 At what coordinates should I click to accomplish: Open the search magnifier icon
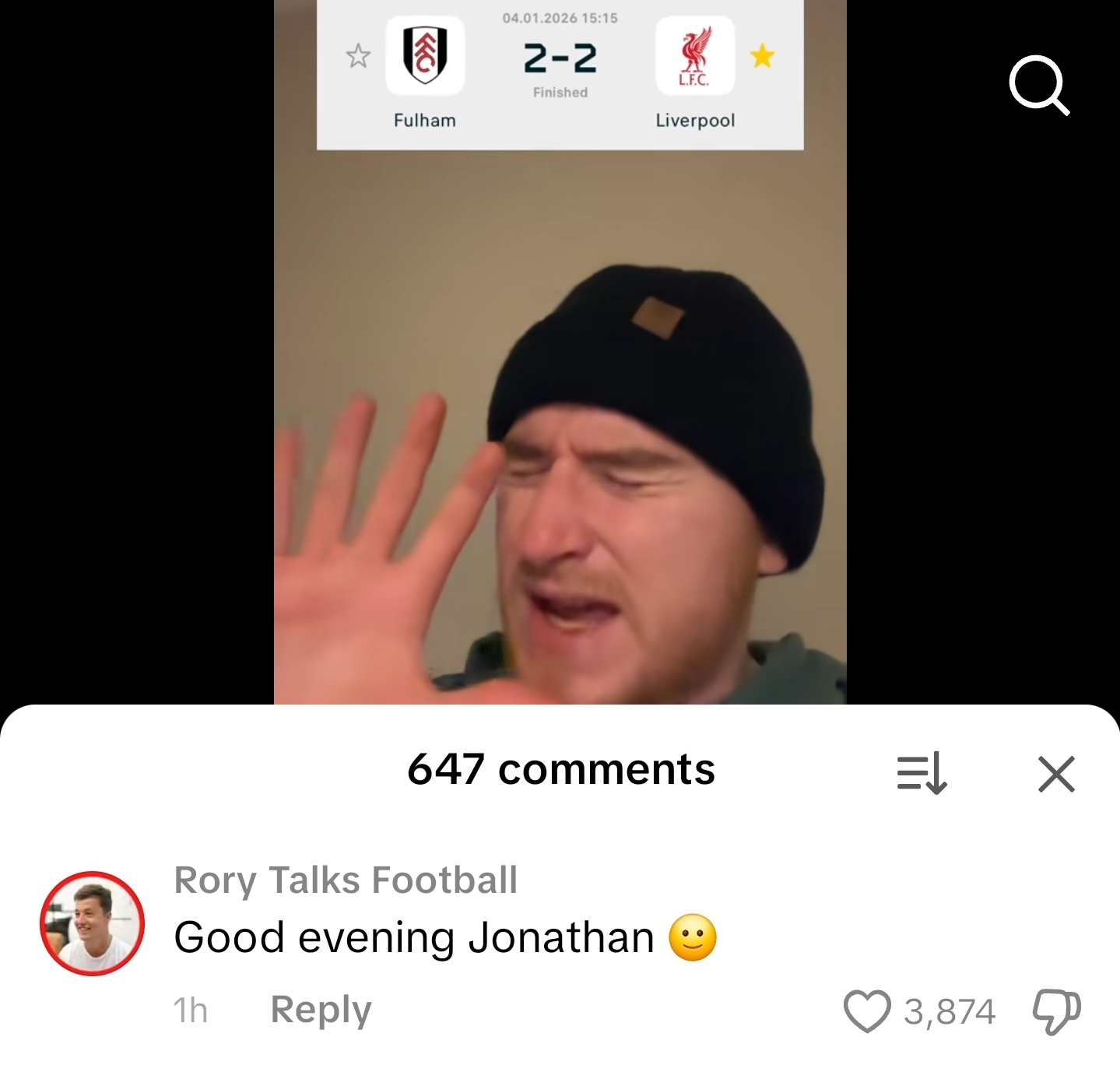click(1038, 85)
